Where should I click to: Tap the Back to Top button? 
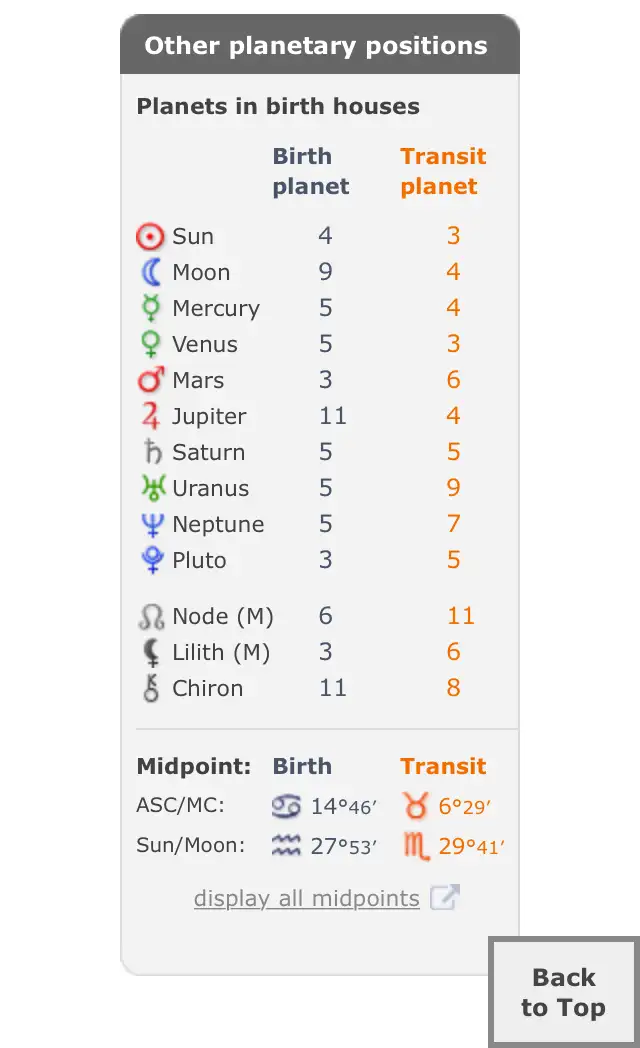563,992
